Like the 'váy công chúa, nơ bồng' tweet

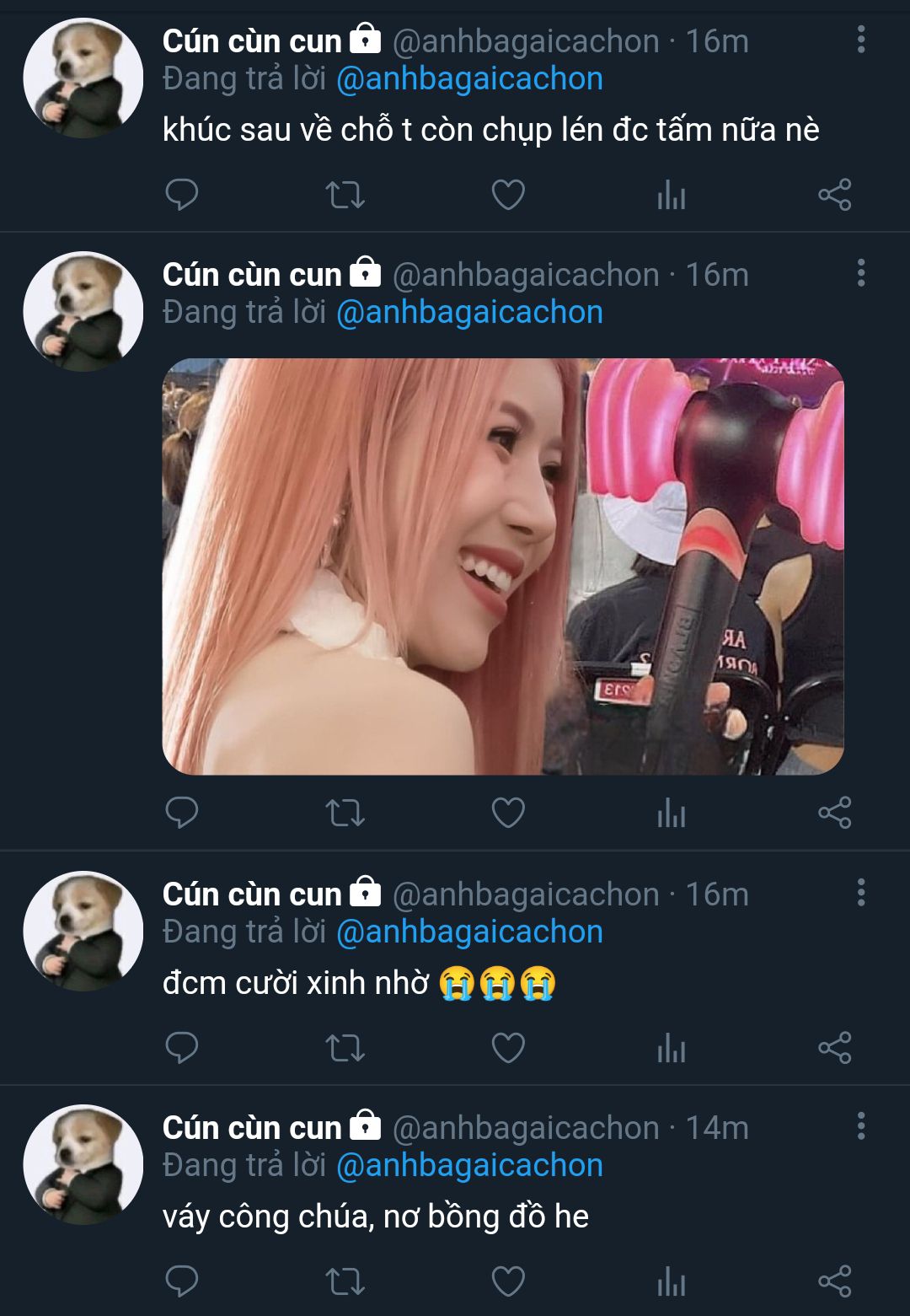pos(508,1281)
